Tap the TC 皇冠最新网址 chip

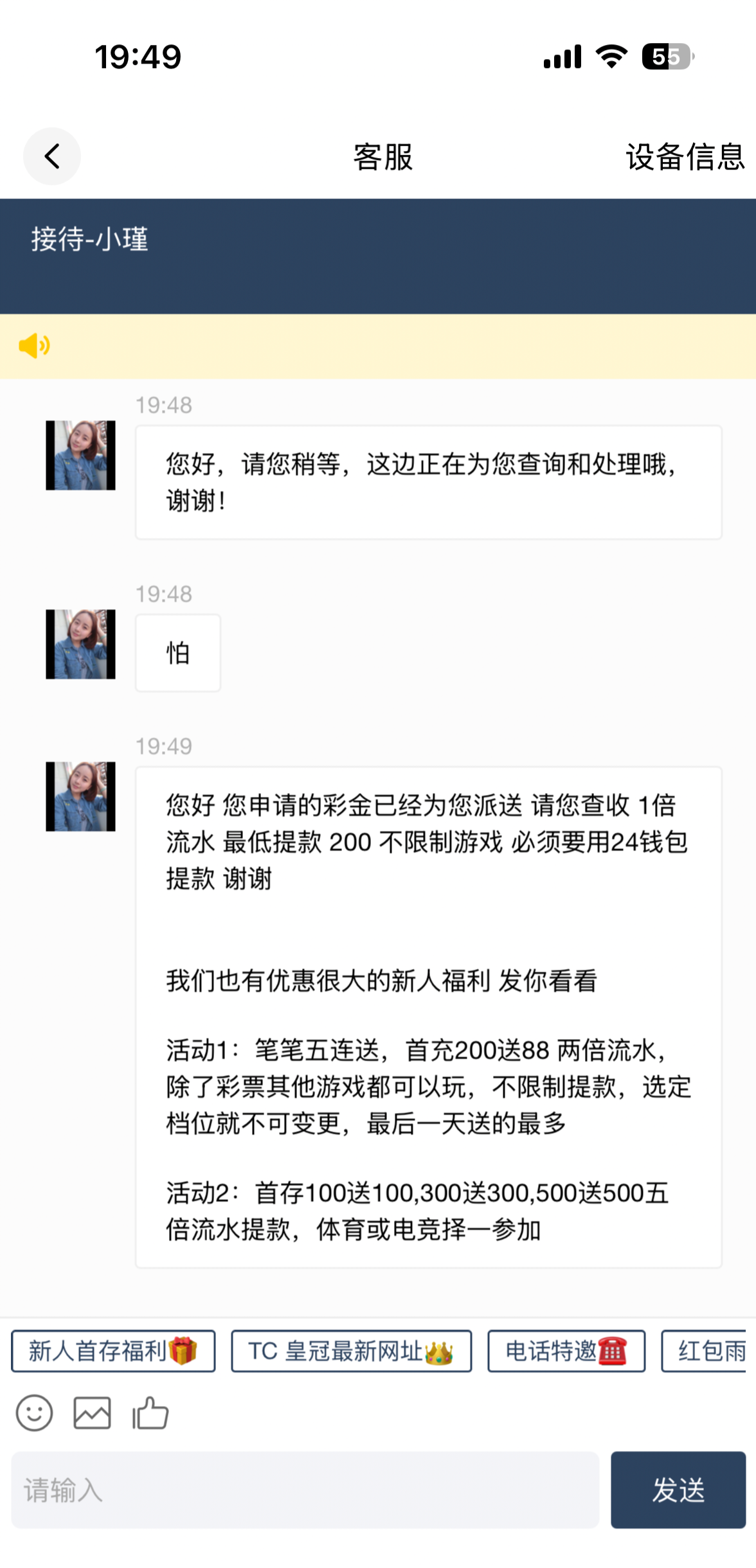(x=351, y=1351)
